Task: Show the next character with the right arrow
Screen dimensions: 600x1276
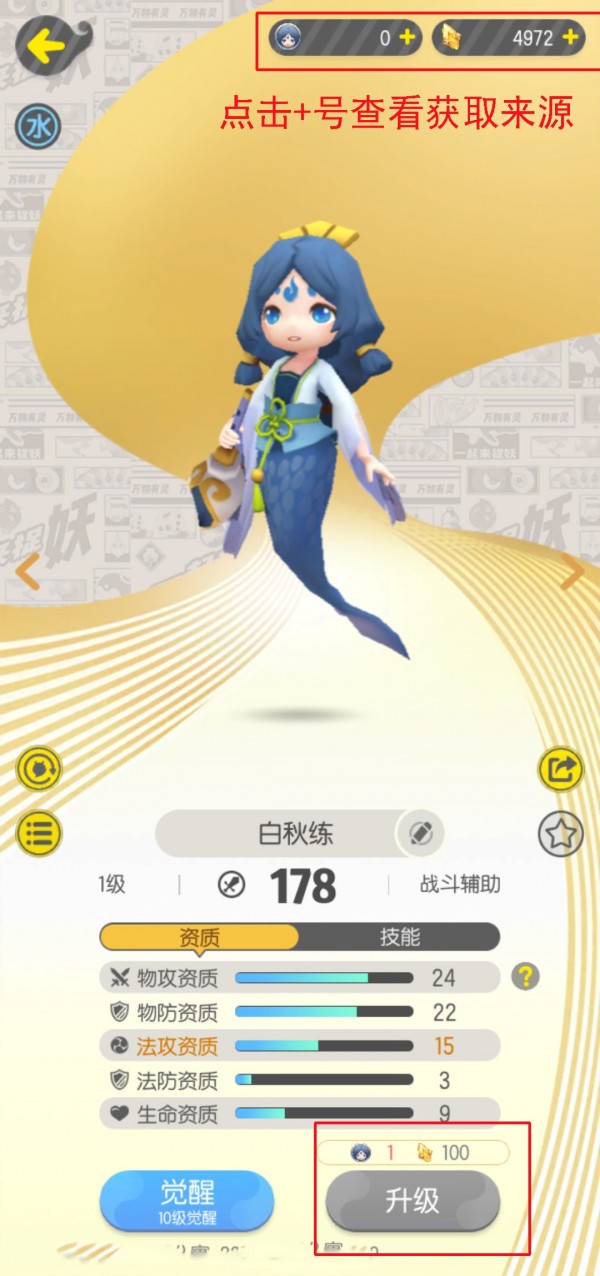Action: (x=573, y=574)
